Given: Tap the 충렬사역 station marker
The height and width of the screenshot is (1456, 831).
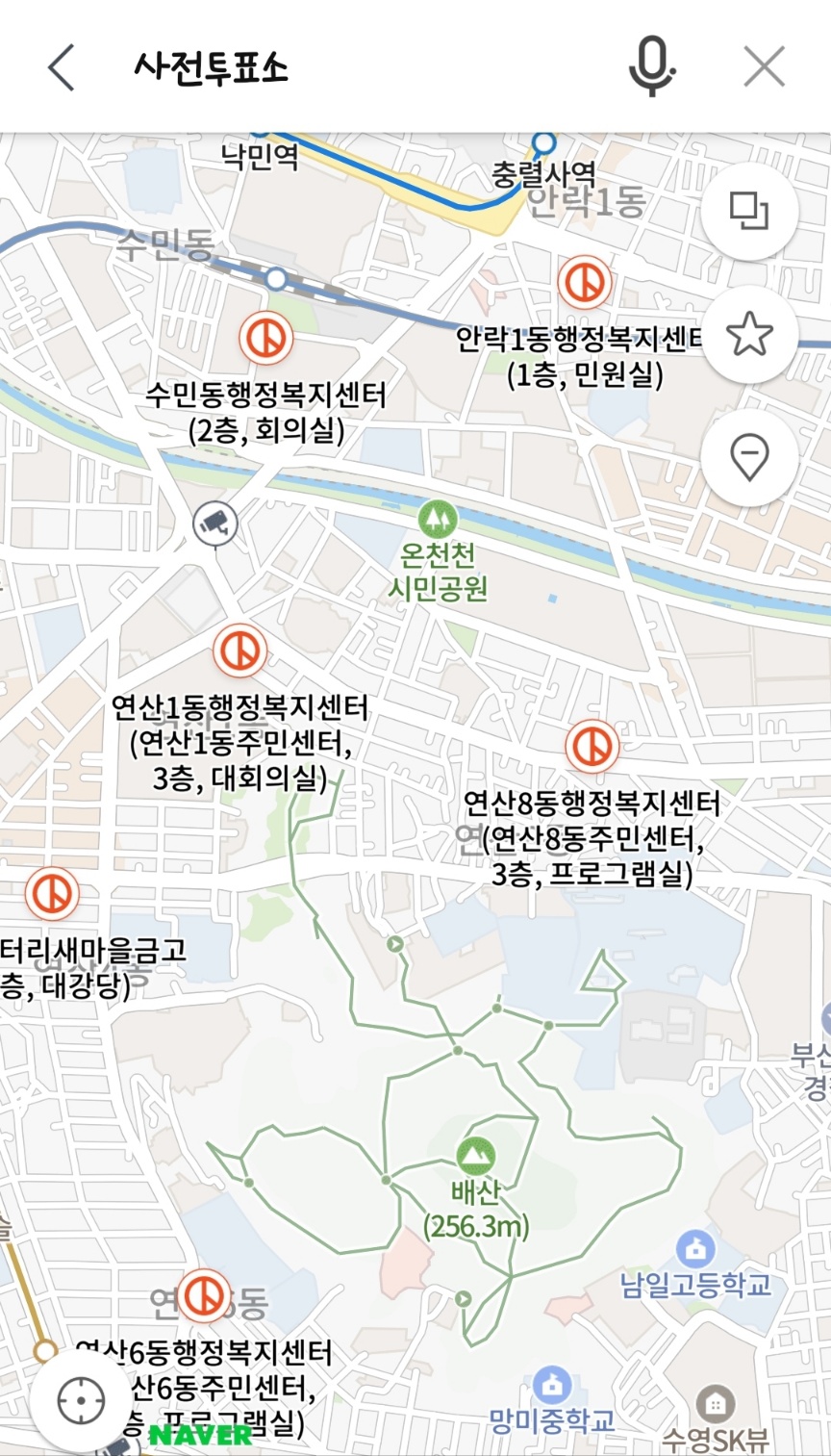Looking at the screenshot, I should 545,144.
